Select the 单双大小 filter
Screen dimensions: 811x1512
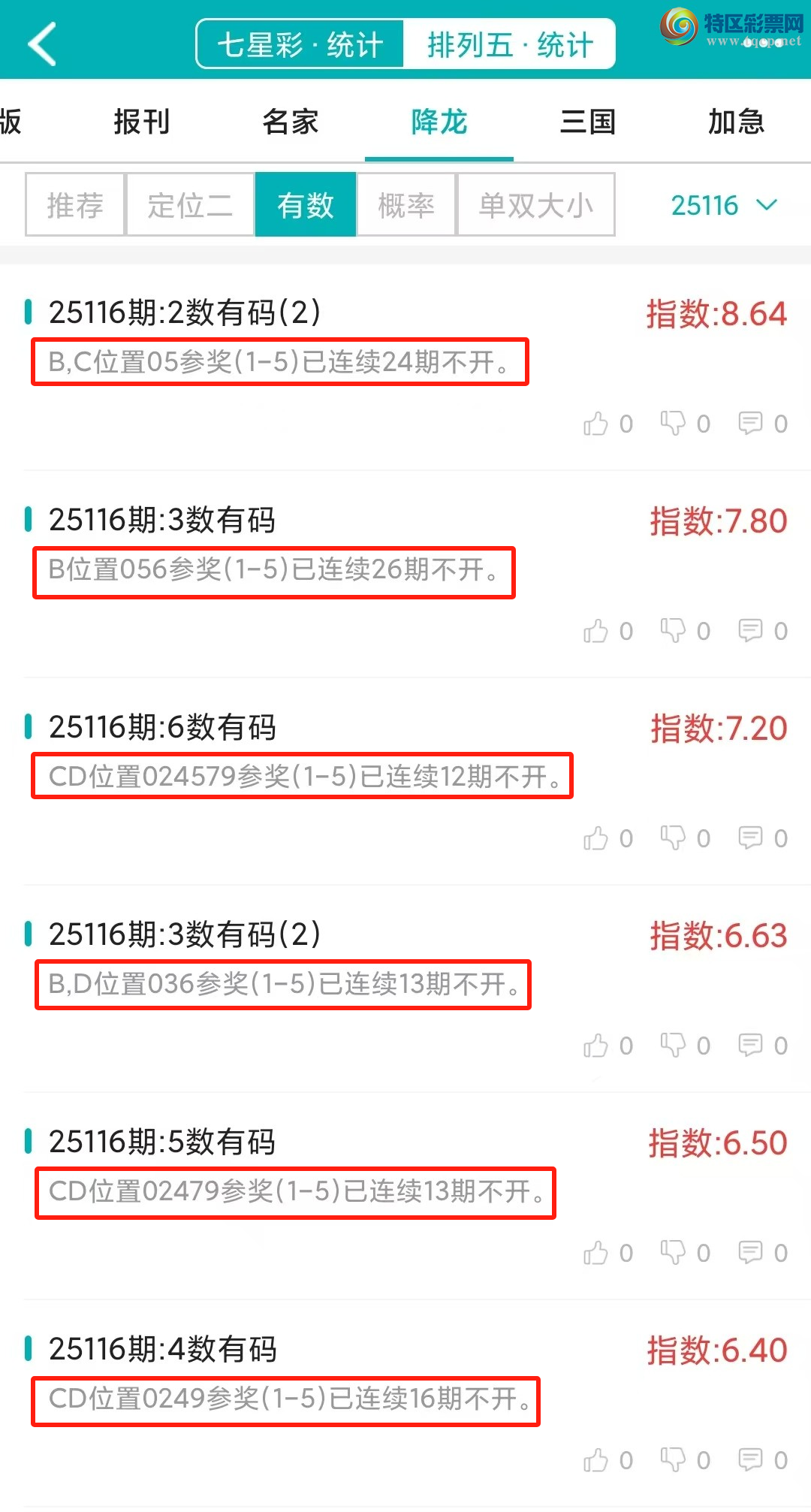point(536,205)
